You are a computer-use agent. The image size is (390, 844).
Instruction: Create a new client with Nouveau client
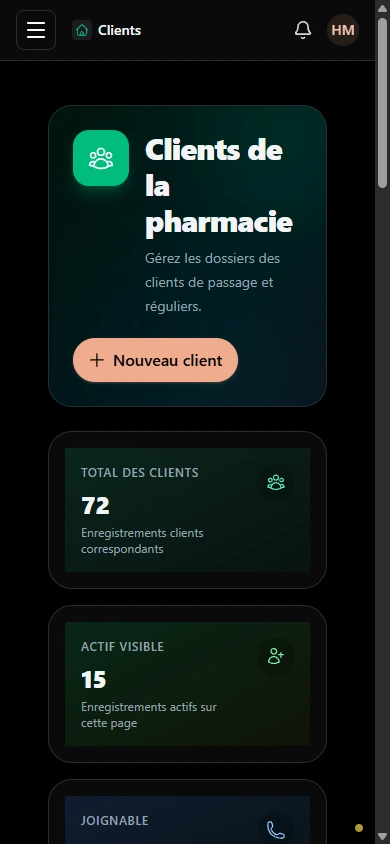[x=155, y=360]
